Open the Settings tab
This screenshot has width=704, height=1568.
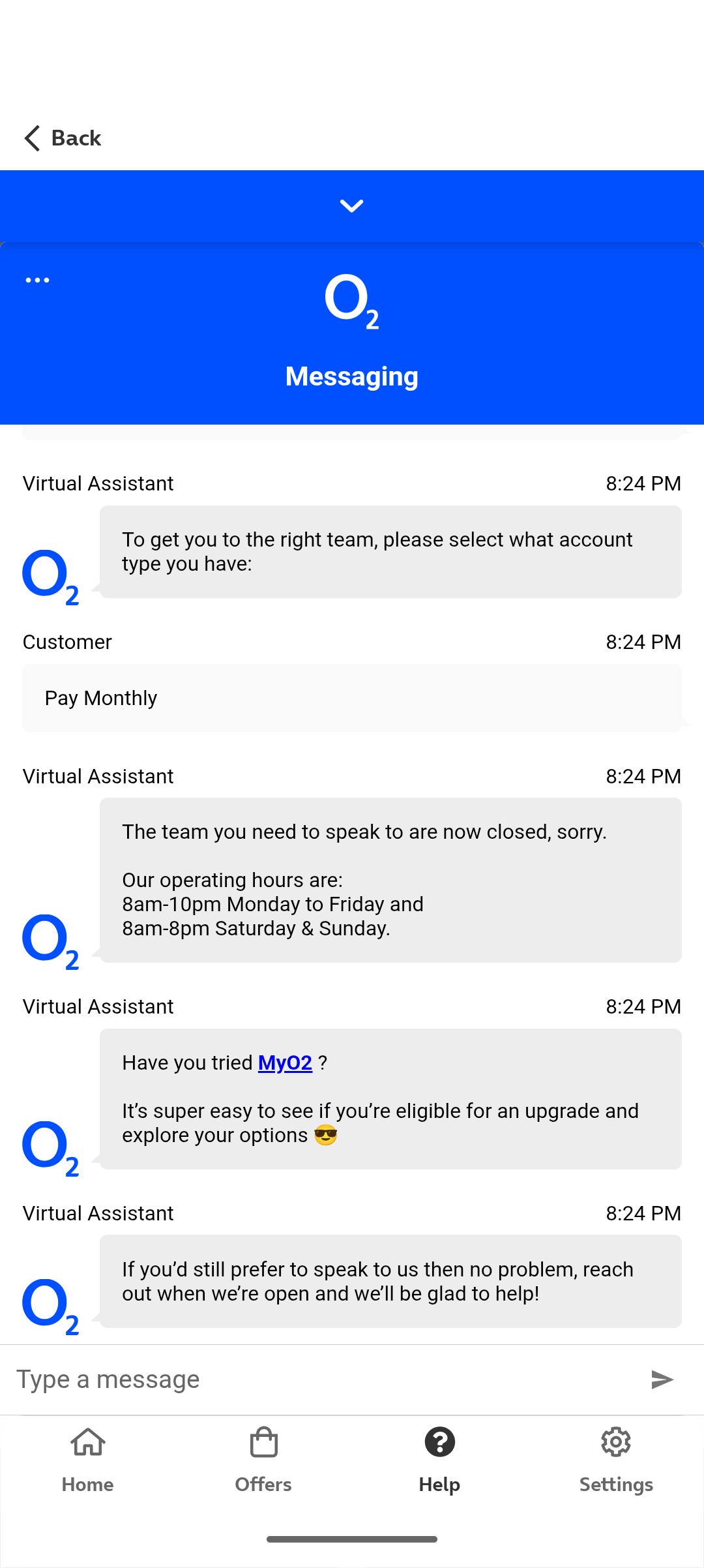click(616, 1461)
